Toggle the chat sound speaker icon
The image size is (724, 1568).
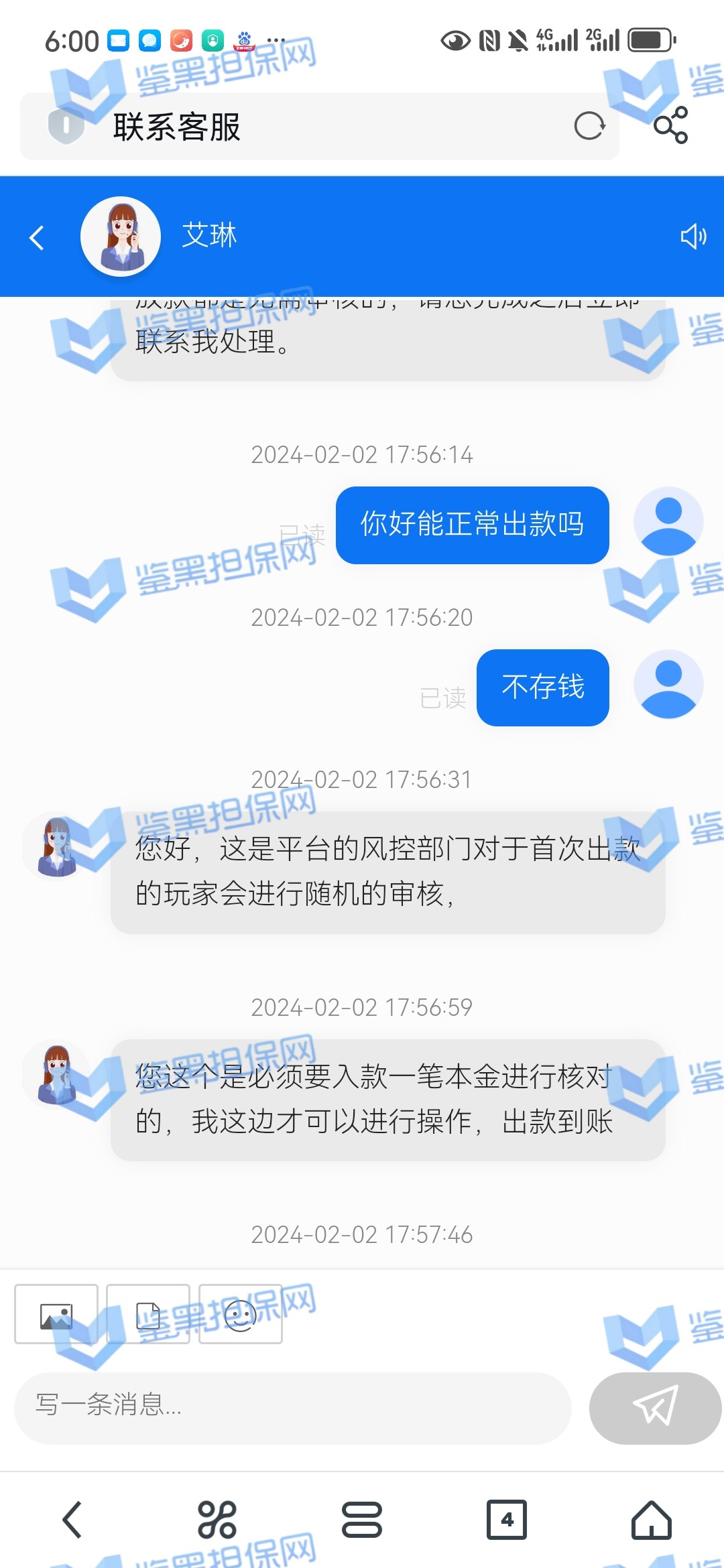[693, 237]
